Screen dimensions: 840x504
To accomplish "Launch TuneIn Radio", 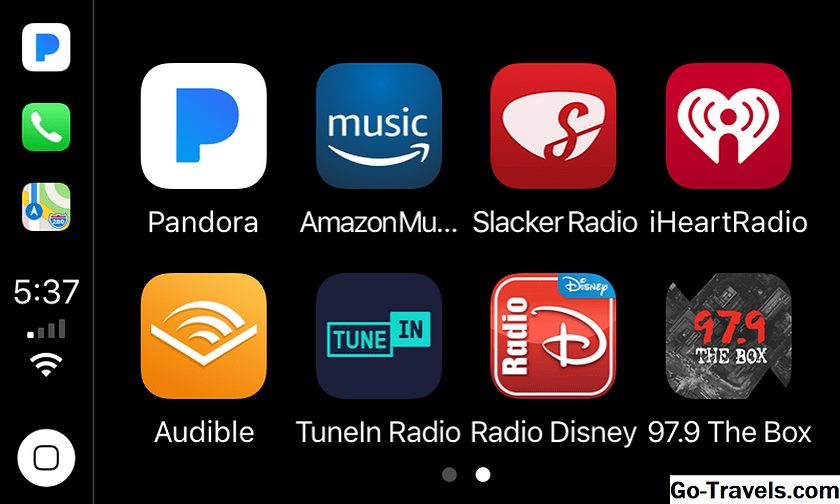I will click(x=378, y=337).
